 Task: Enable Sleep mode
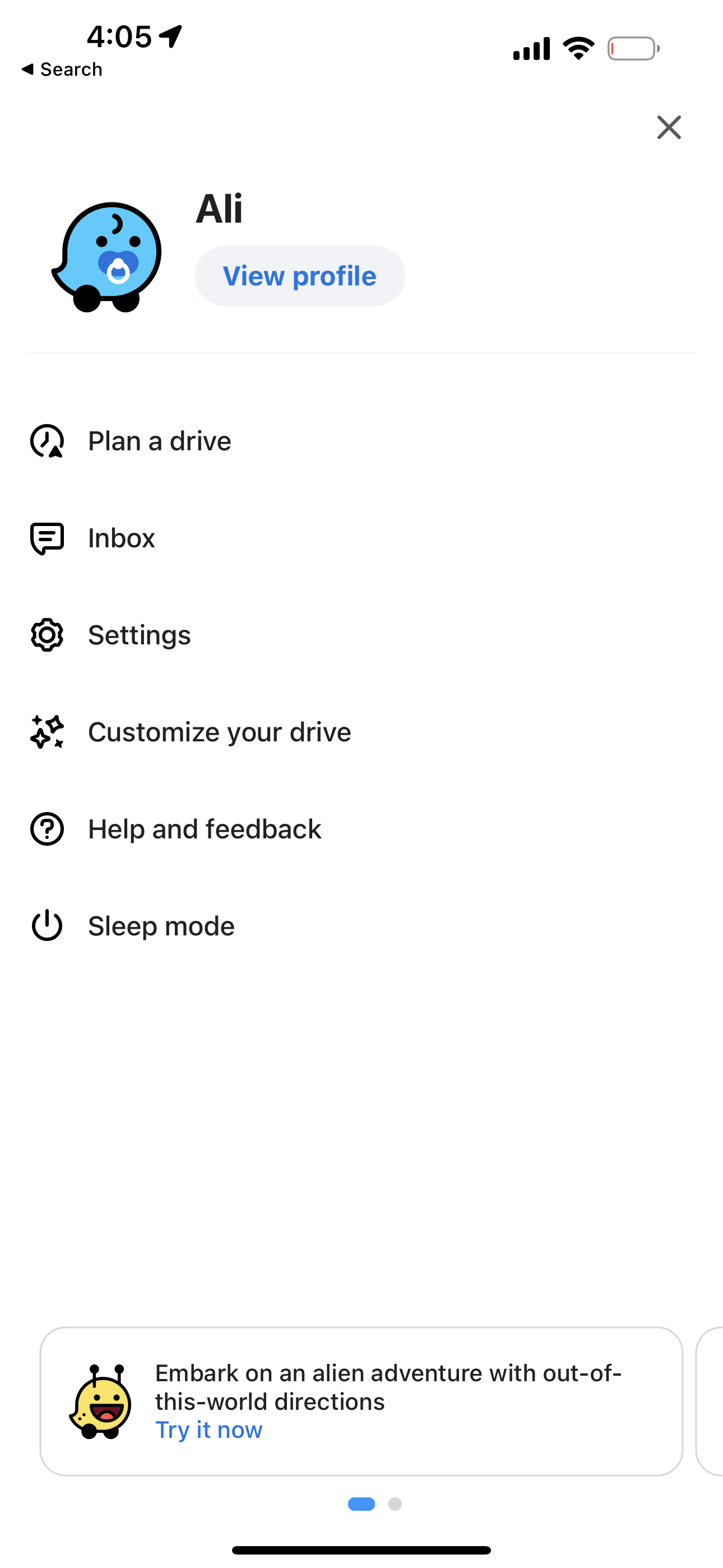pyautogui.click(x=161, y=925)
